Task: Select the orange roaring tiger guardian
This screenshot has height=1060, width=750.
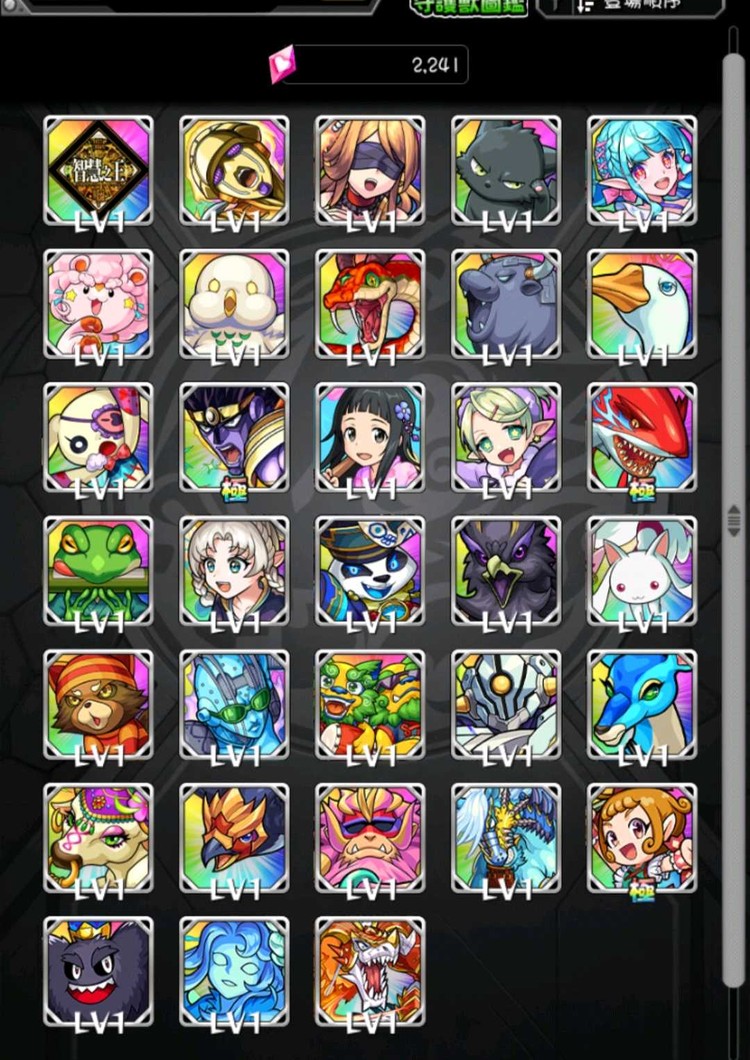Action: [370, 971]
